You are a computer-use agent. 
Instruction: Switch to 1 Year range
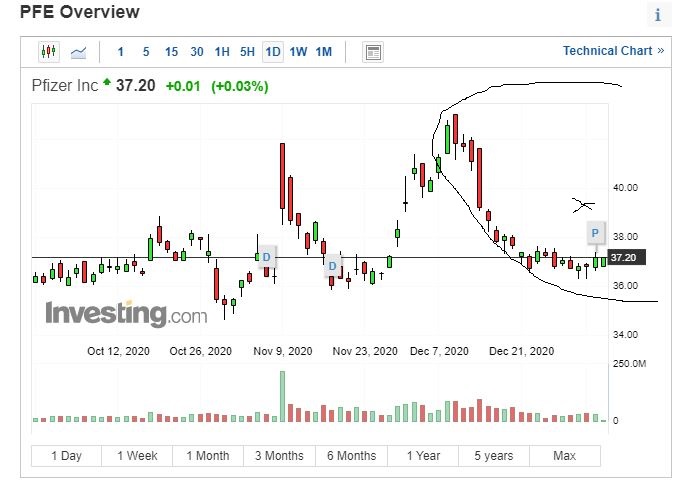(423, 455)
